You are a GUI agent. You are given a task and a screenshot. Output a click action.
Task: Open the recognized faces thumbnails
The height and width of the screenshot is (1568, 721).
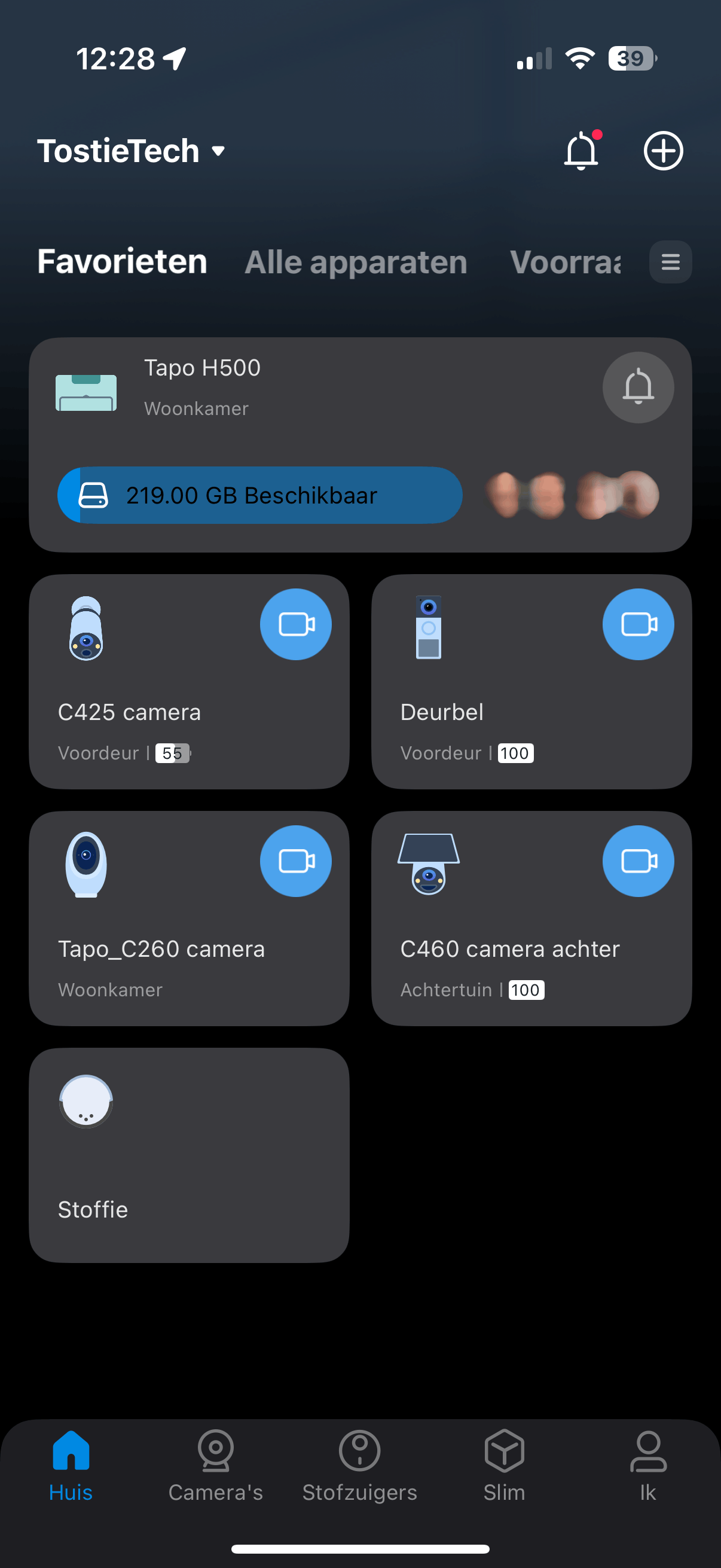tap(572, 496)
